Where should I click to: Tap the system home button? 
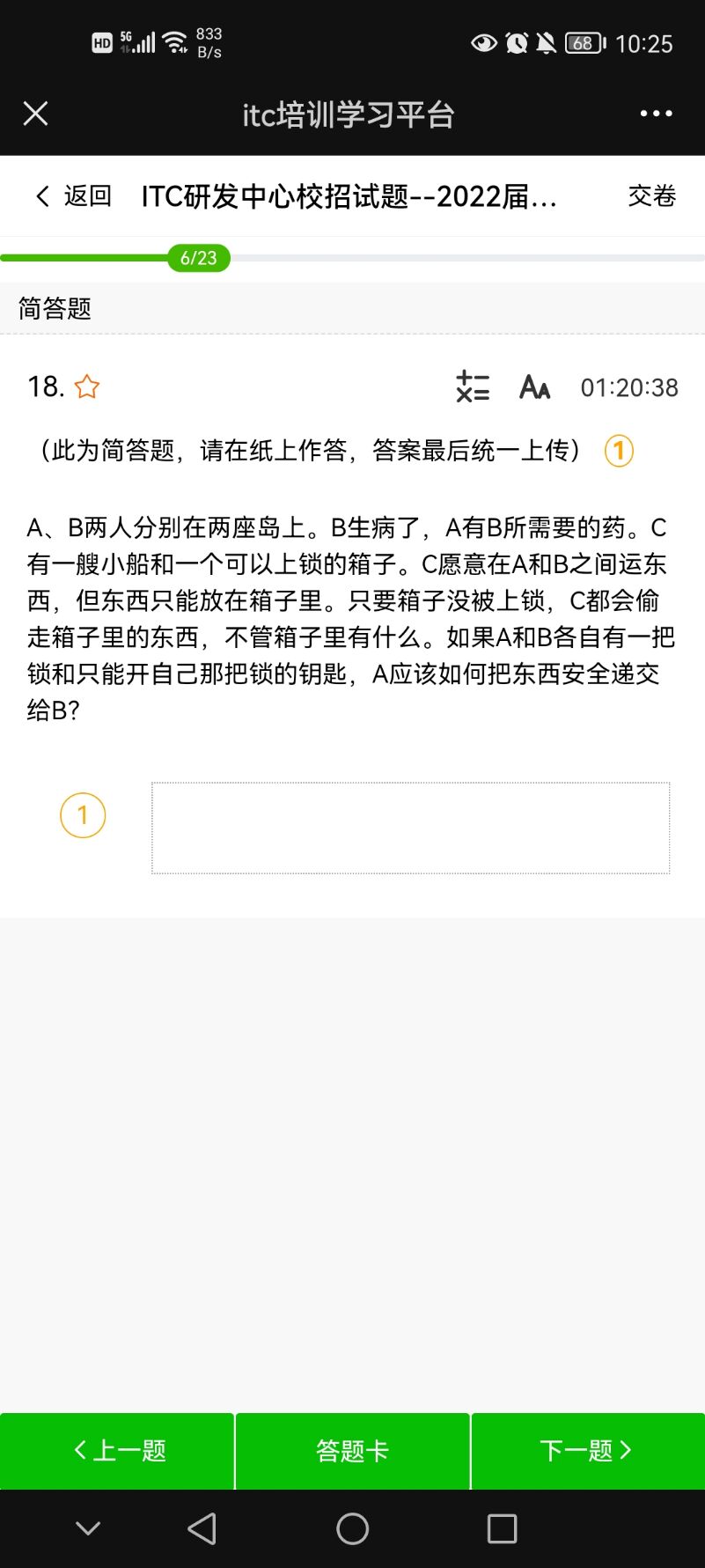click(x=352, y=1529)
